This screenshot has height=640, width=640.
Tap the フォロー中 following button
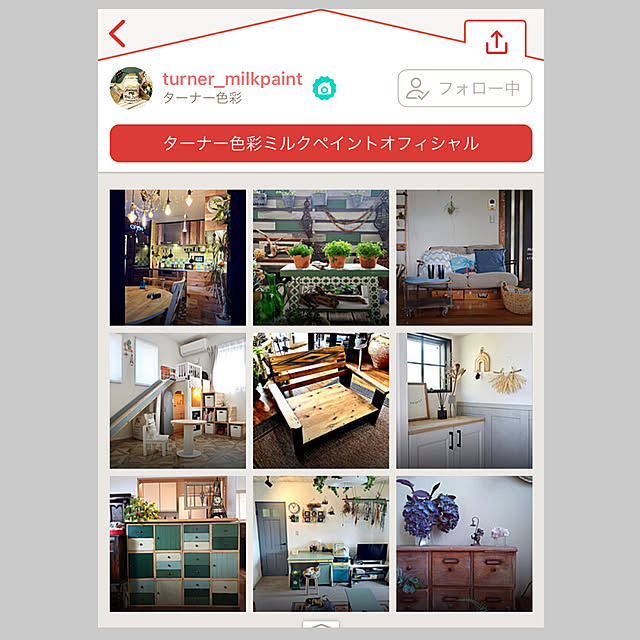click(x=464, y=88)
